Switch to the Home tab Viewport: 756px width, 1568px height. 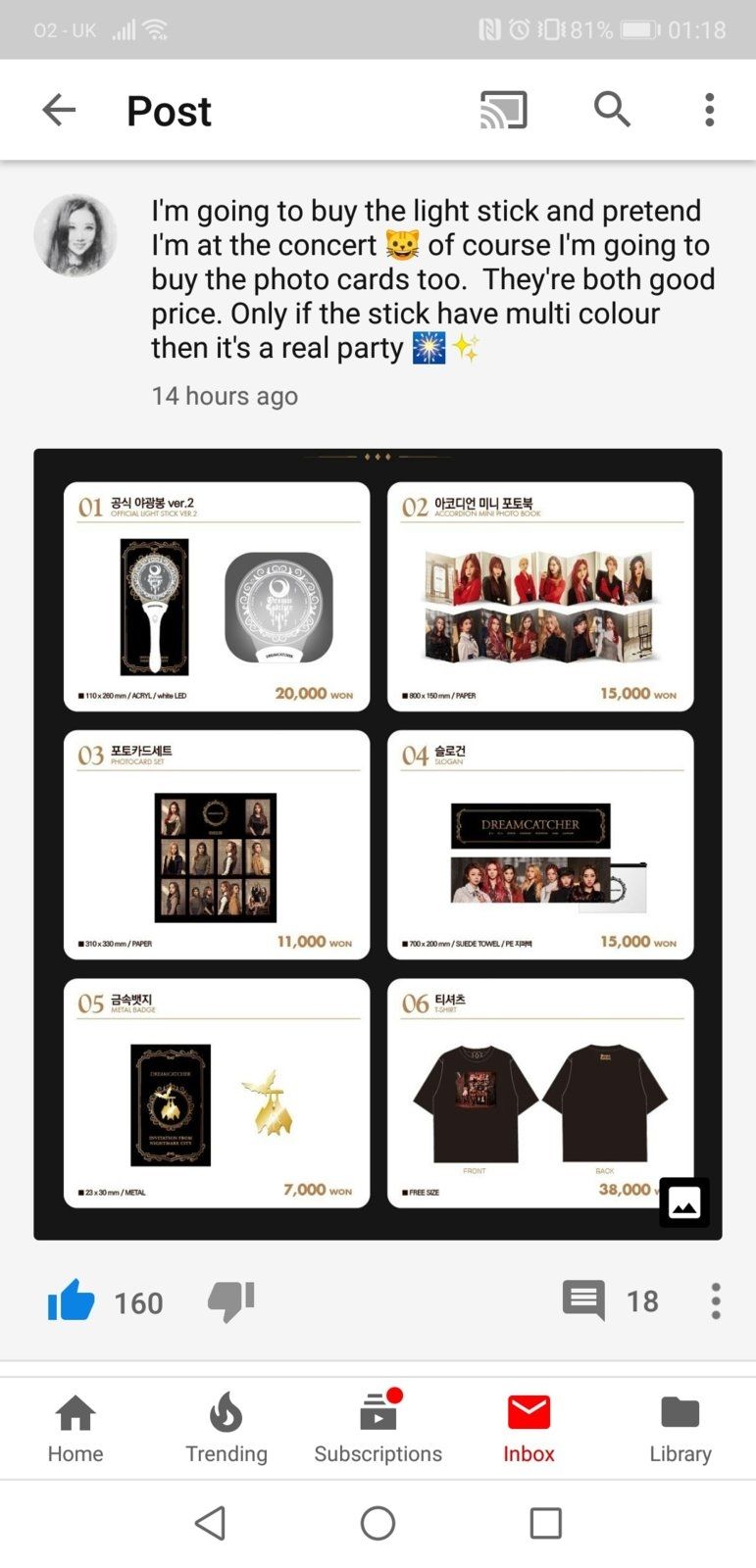tap(76, 1429)
